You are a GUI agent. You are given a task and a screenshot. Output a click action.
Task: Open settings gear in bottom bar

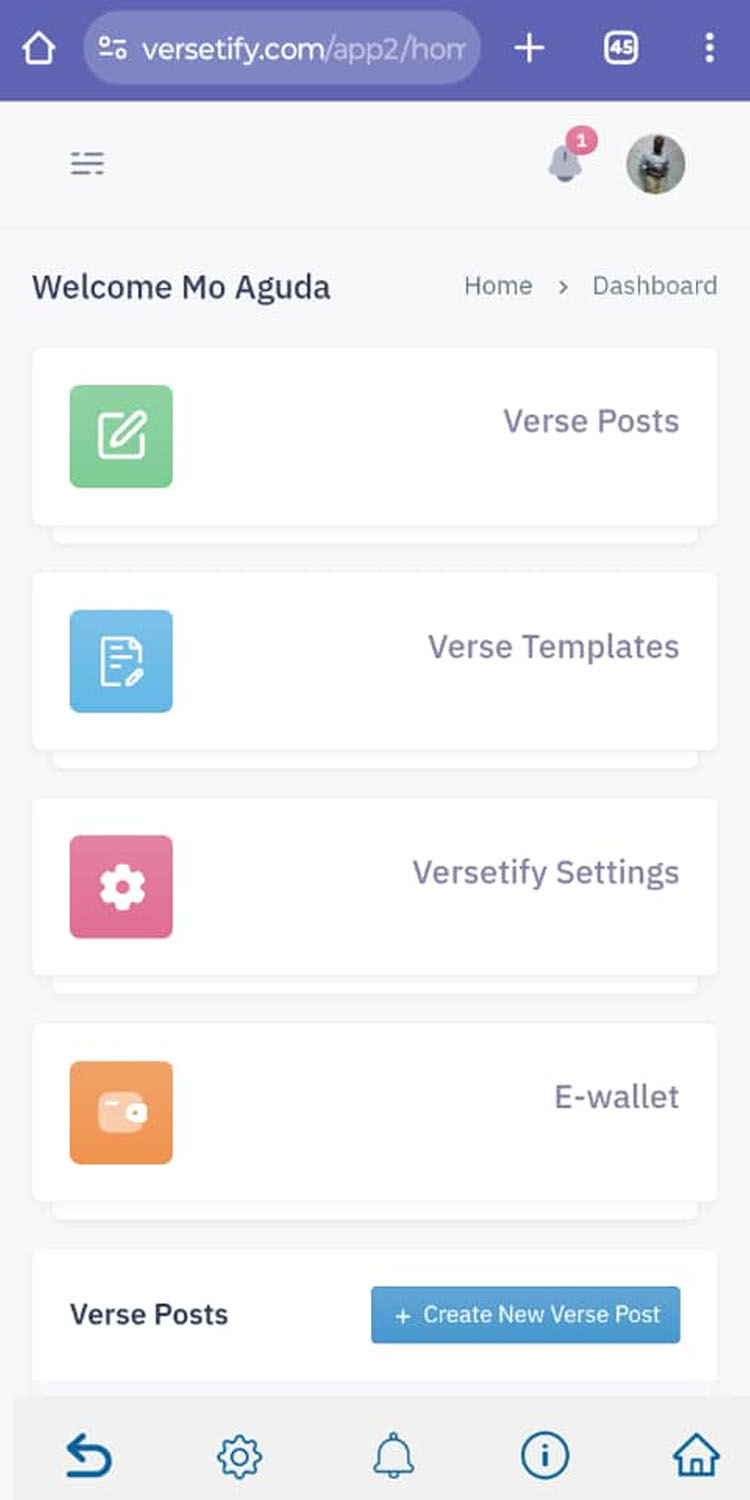click(x=240, y=1456)
